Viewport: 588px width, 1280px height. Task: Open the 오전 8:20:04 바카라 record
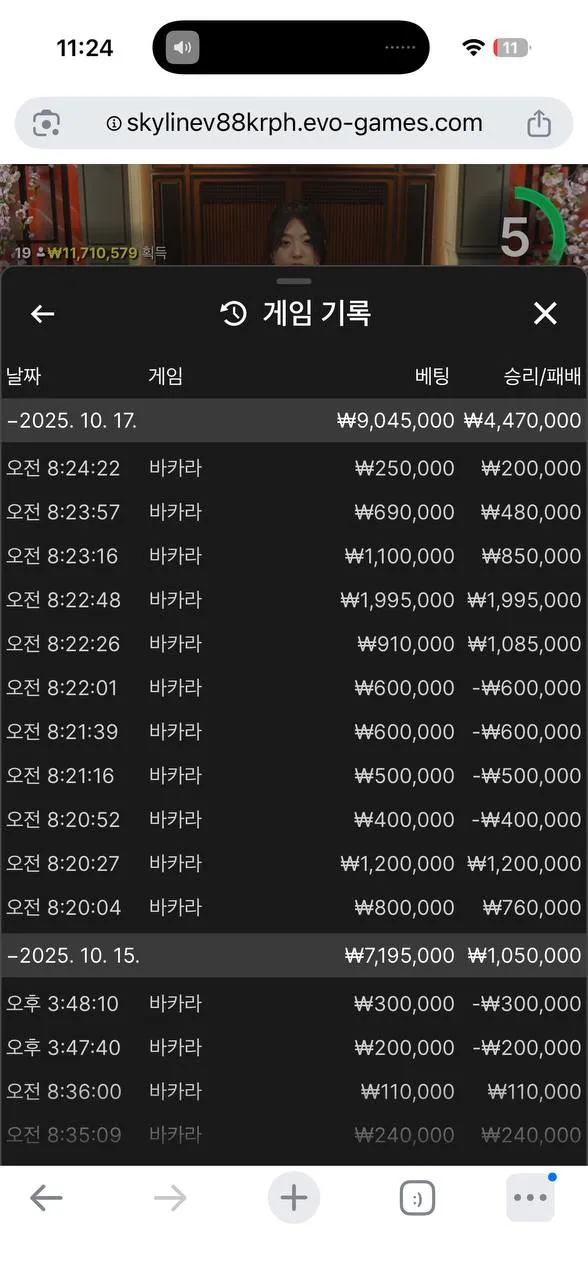coord(294,908)
